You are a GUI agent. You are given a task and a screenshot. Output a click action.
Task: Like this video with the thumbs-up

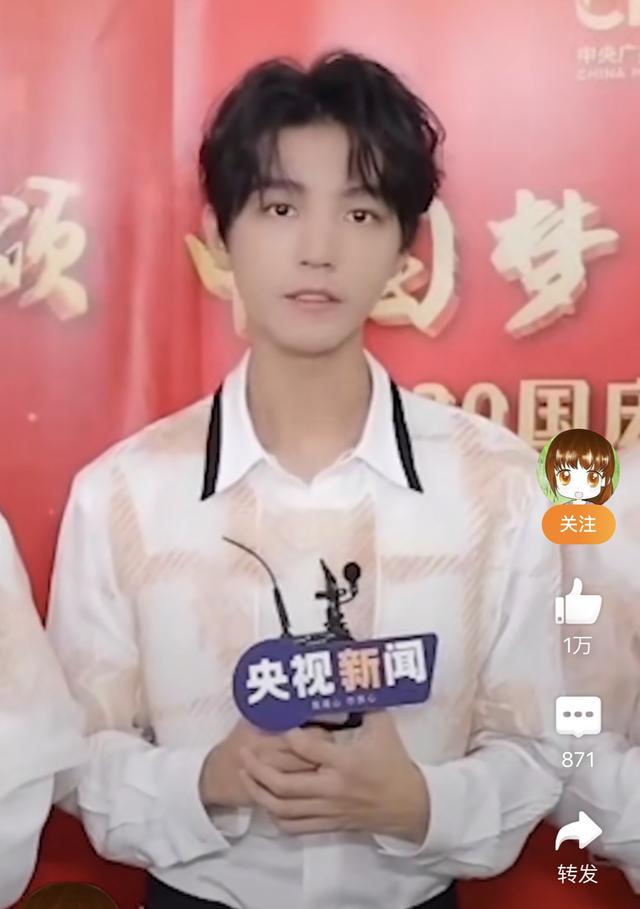coord(578,603)
